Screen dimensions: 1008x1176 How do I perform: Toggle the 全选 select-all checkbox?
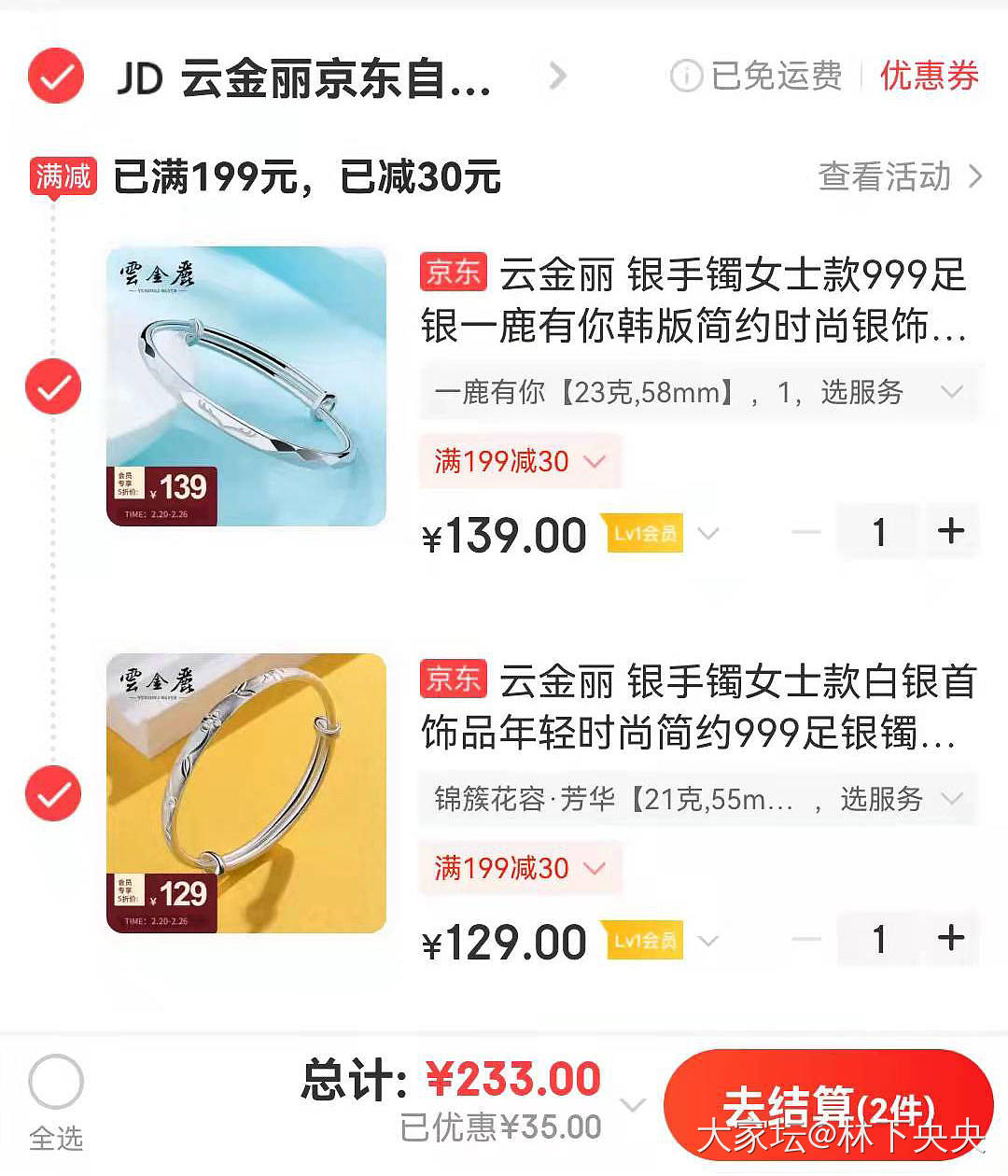[x=56, y=1083]
